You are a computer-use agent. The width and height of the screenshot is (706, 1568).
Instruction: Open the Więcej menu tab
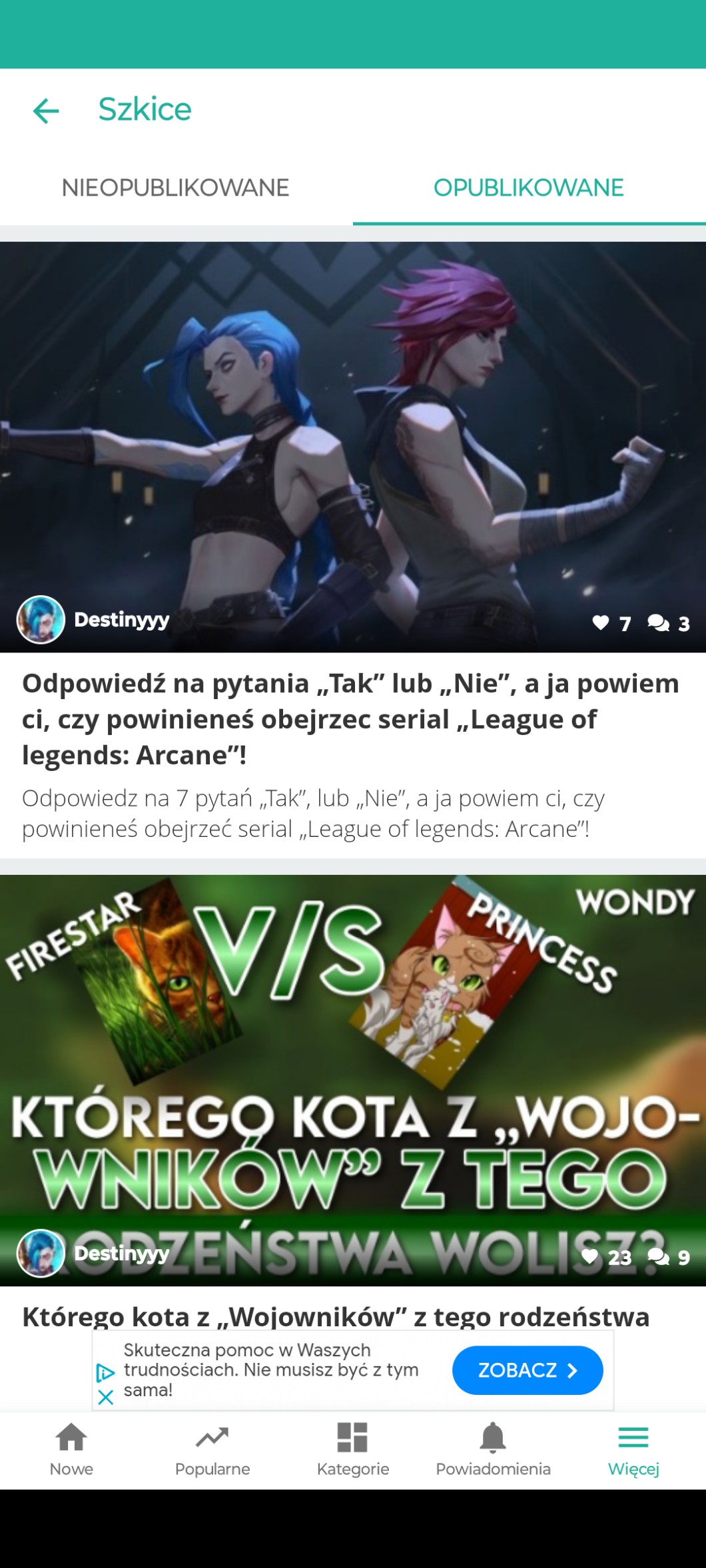point(633,1451)
